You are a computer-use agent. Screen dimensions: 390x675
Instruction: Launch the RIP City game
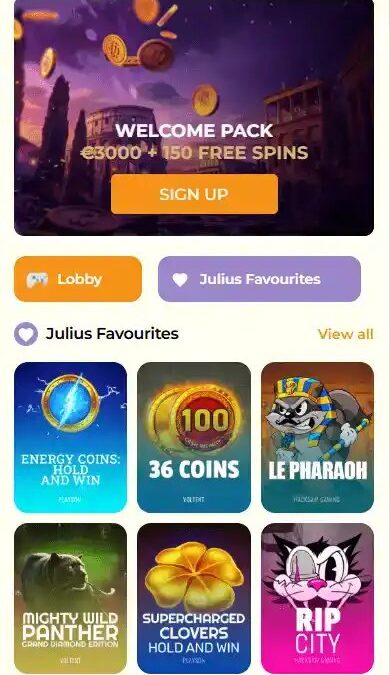coord(317,598)
